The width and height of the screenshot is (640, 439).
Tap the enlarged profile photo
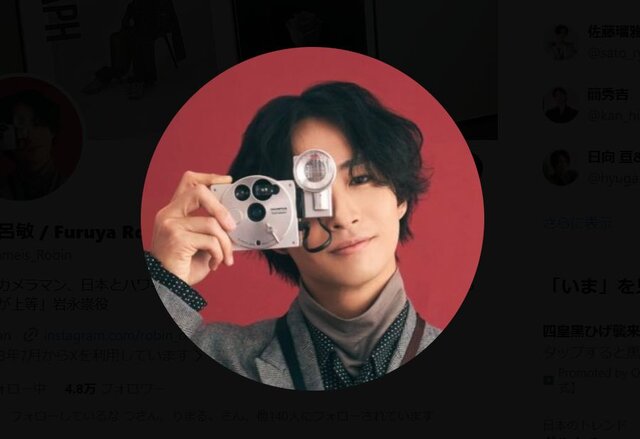312,218
